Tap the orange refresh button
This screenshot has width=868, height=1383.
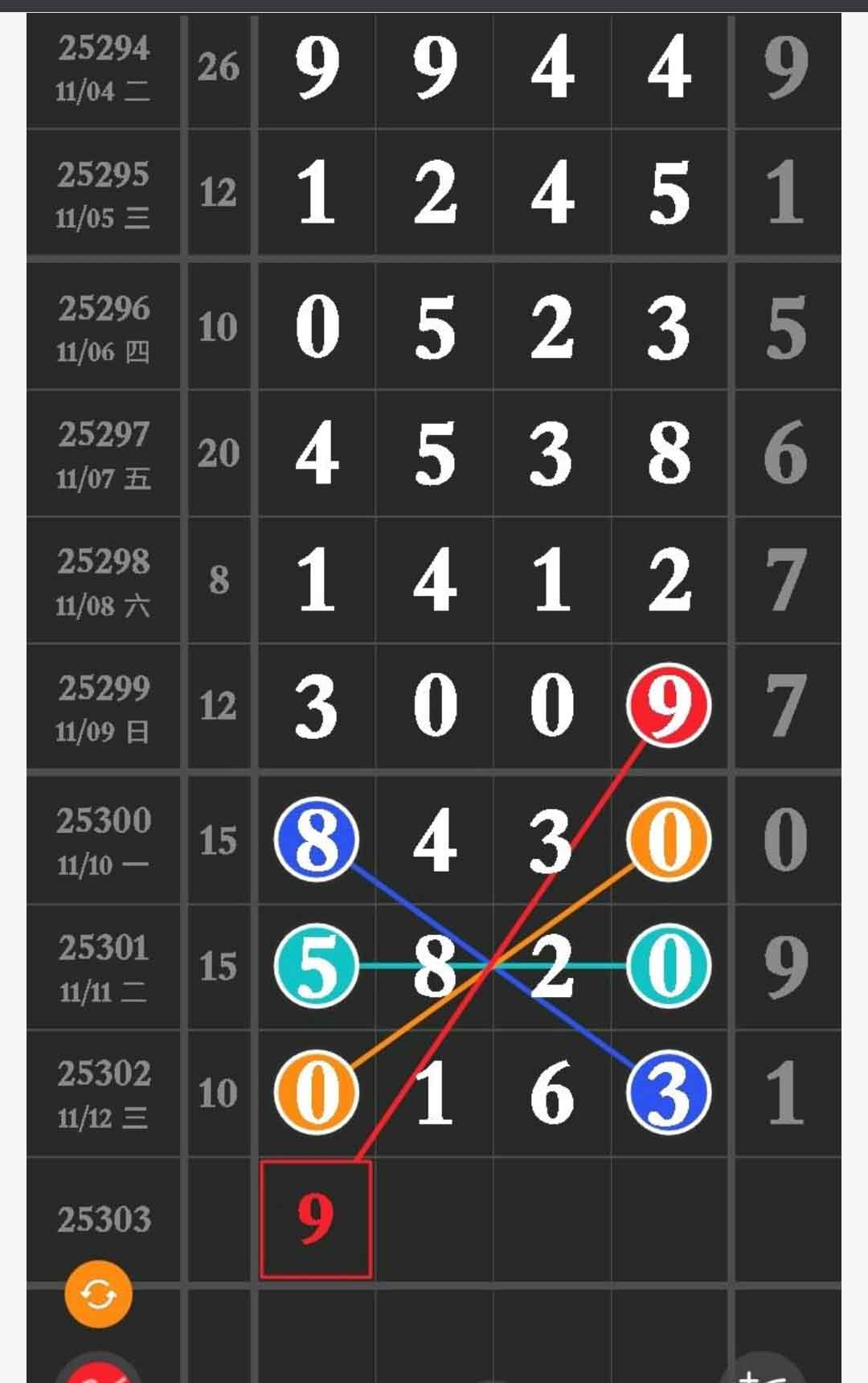tap(98, 1294)
